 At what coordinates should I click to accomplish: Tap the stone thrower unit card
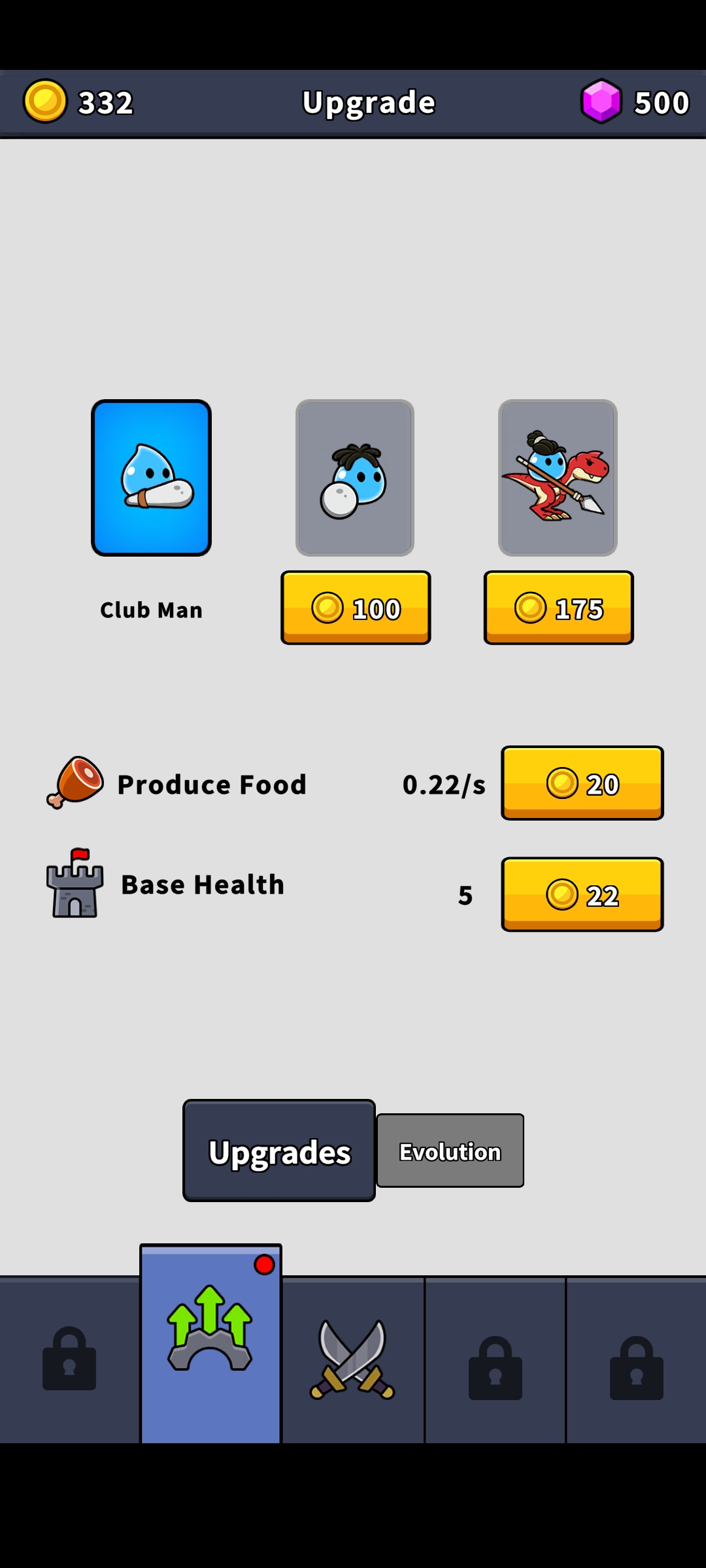point(355,478)
